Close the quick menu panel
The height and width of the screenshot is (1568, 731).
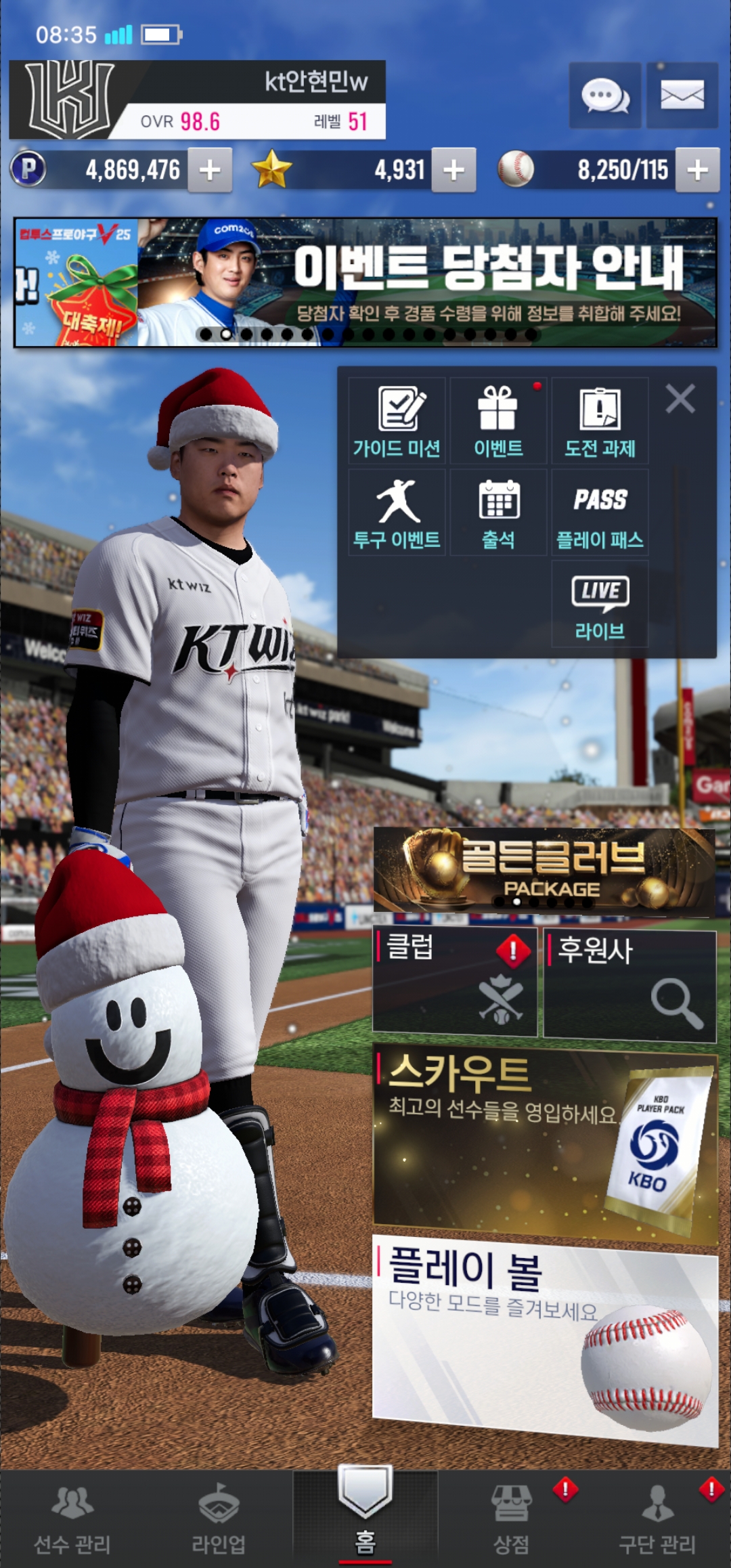[x=680, y=399]
